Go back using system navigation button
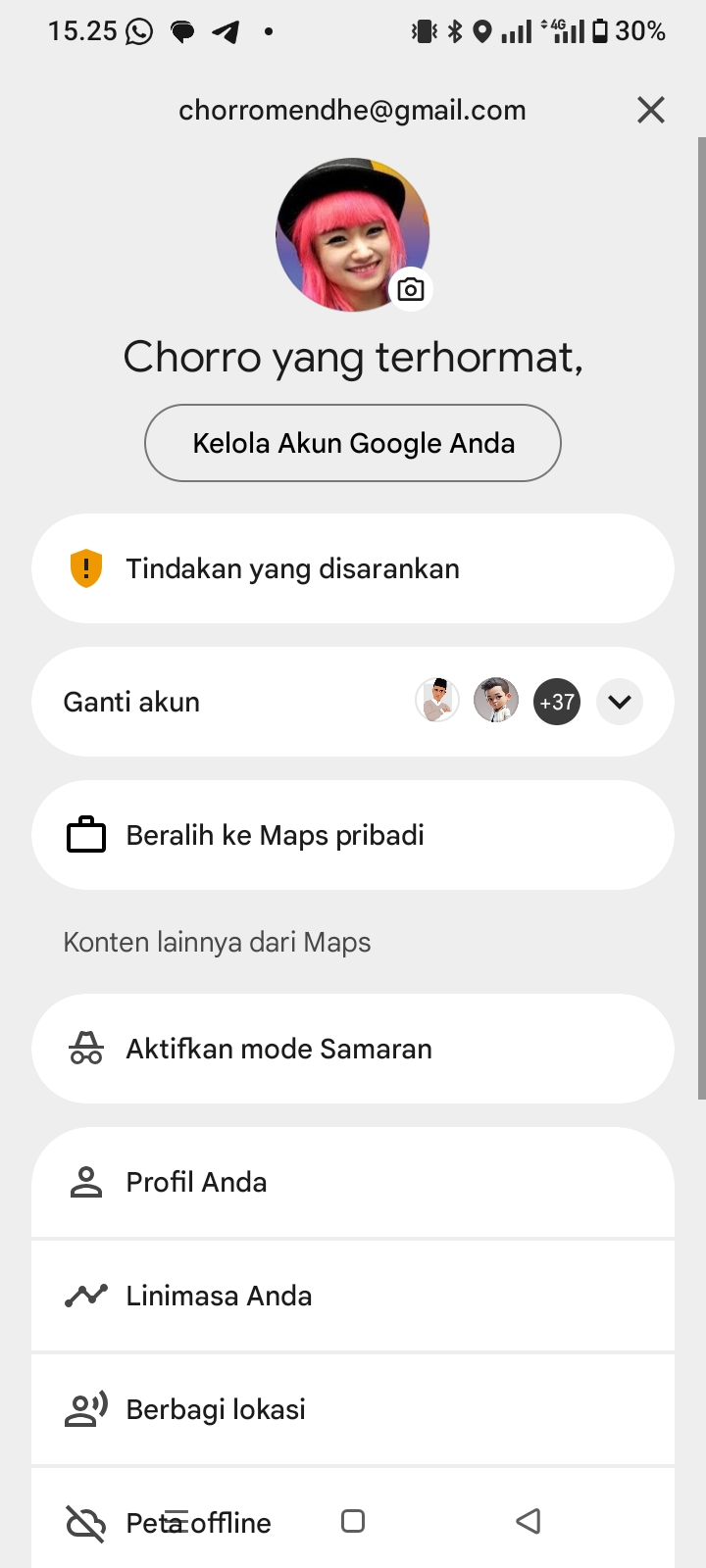The image size is (706, 1568). pos(529,1521)
